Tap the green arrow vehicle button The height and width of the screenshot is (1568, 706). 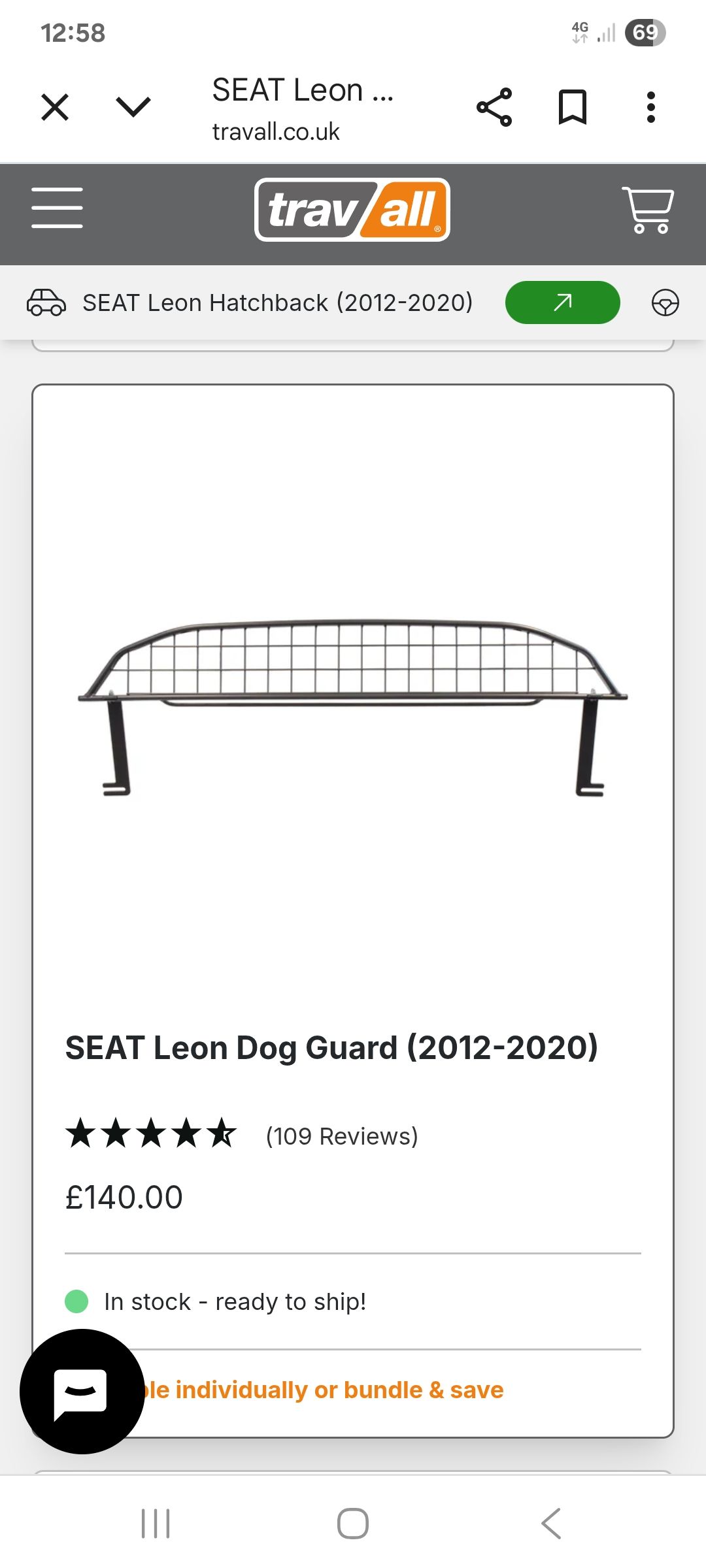tap(563, 302)
